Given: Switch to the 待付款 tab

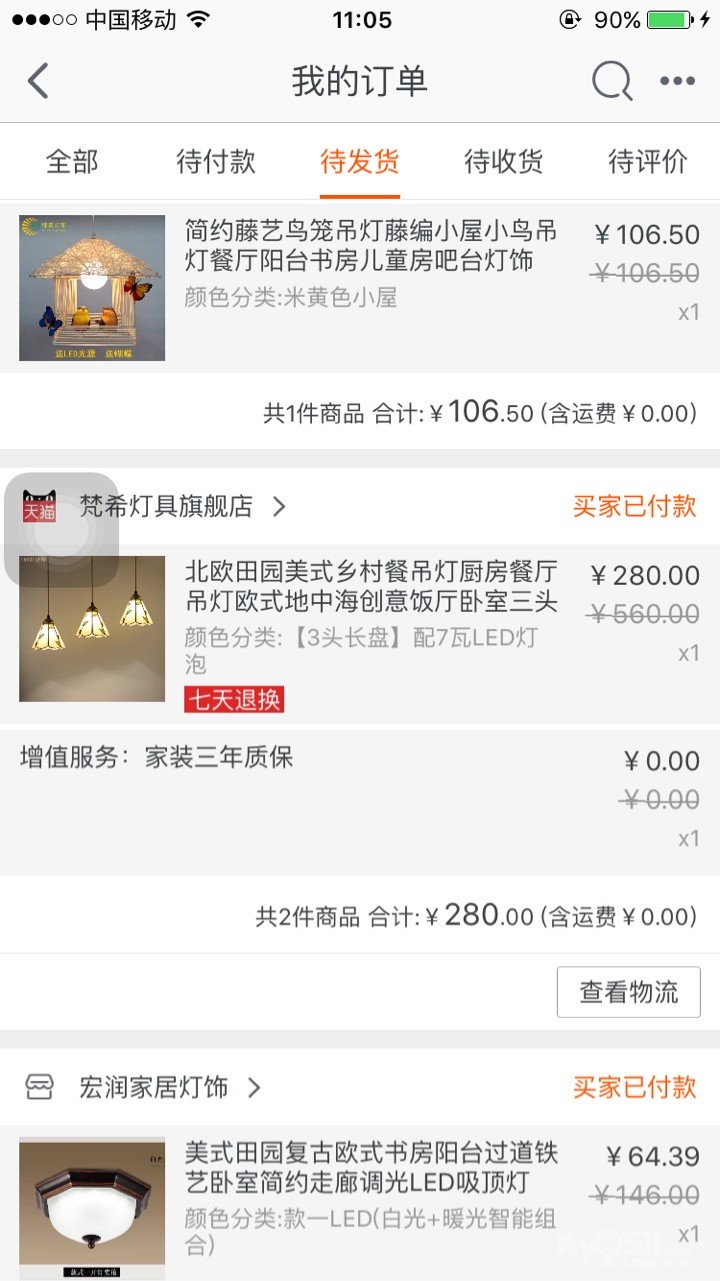Looking at the screenshot, I should point(216,161).
